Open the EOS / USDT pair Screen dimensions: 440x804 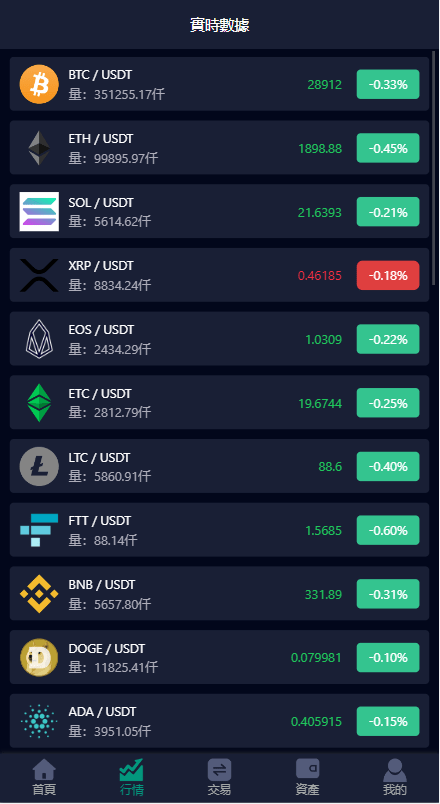pyautogui.click(x=219, y=339)
